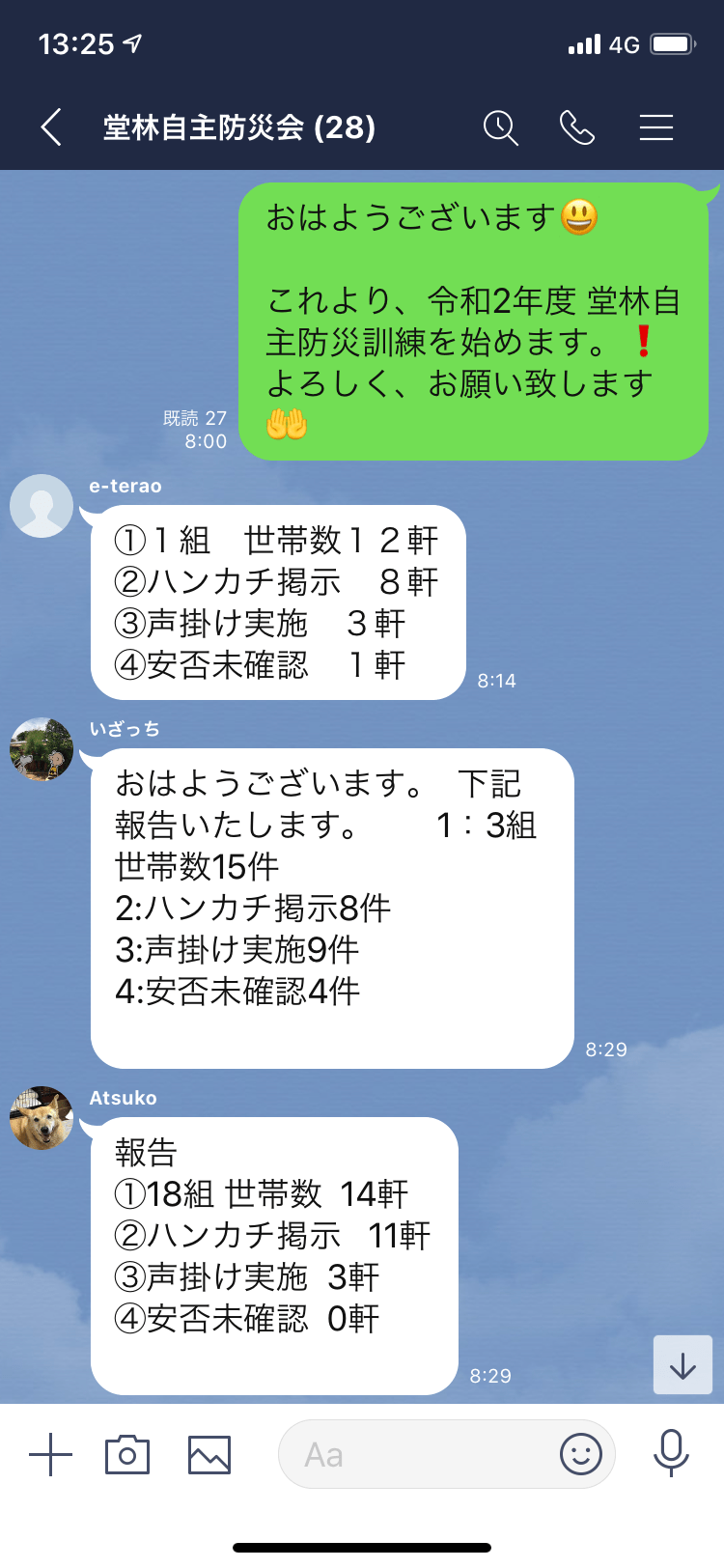Start a call with the group
724x1568 pixels.
(x=577, y=127)
